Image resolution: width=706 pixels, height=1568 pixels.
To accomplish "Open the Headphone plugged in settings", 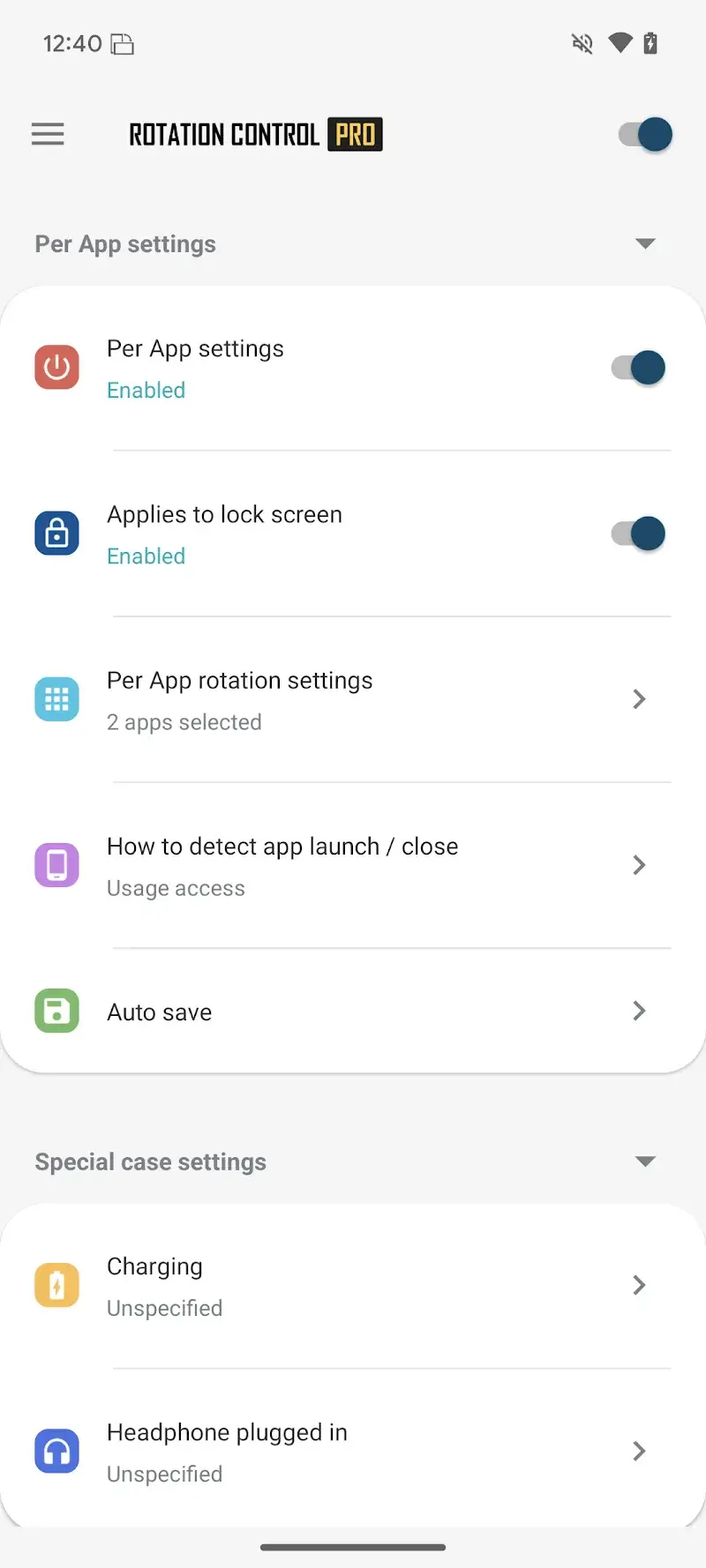I will click(x=639, y=1451).
